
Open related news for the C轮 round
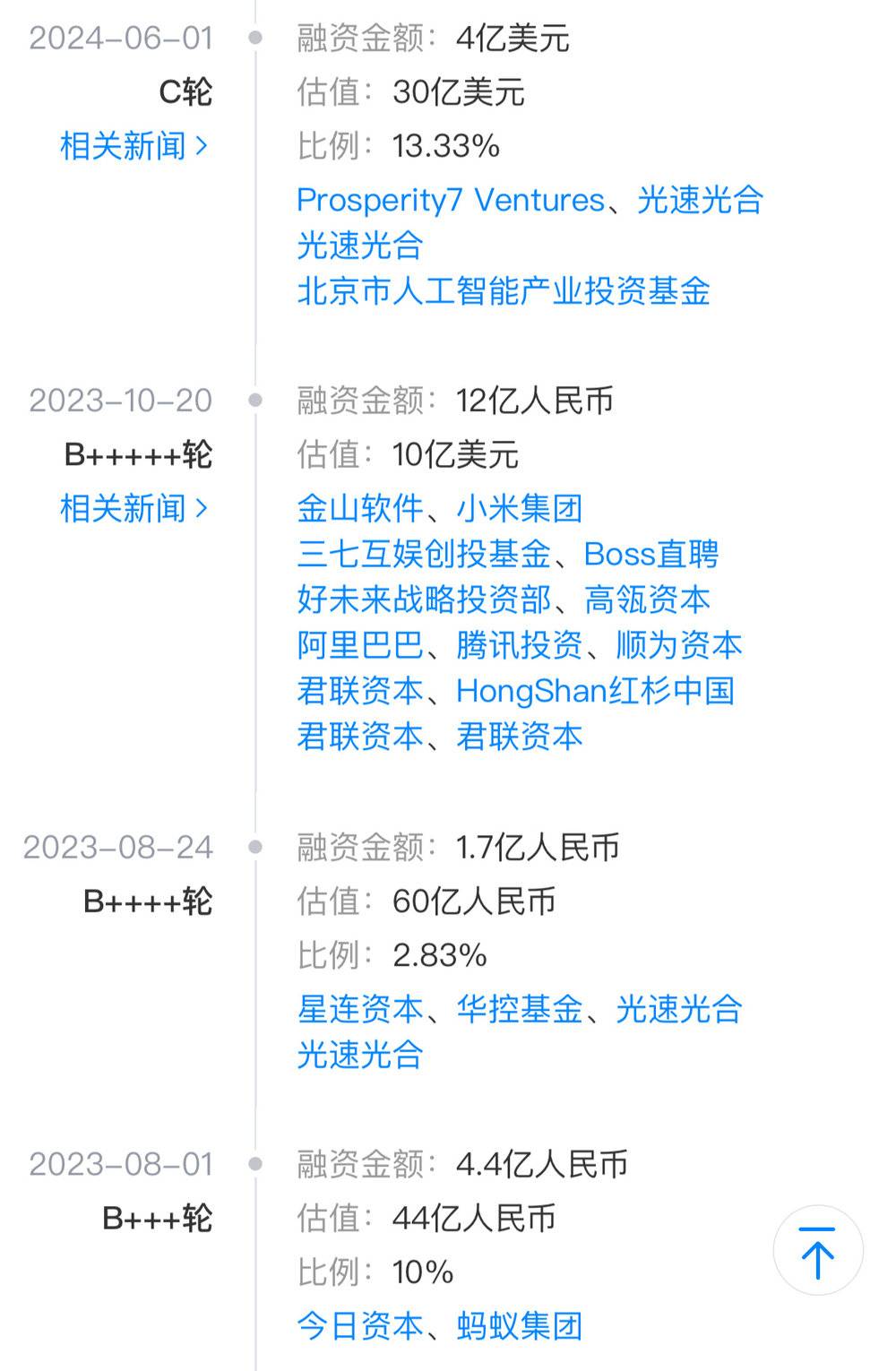(x=134, y=146)
